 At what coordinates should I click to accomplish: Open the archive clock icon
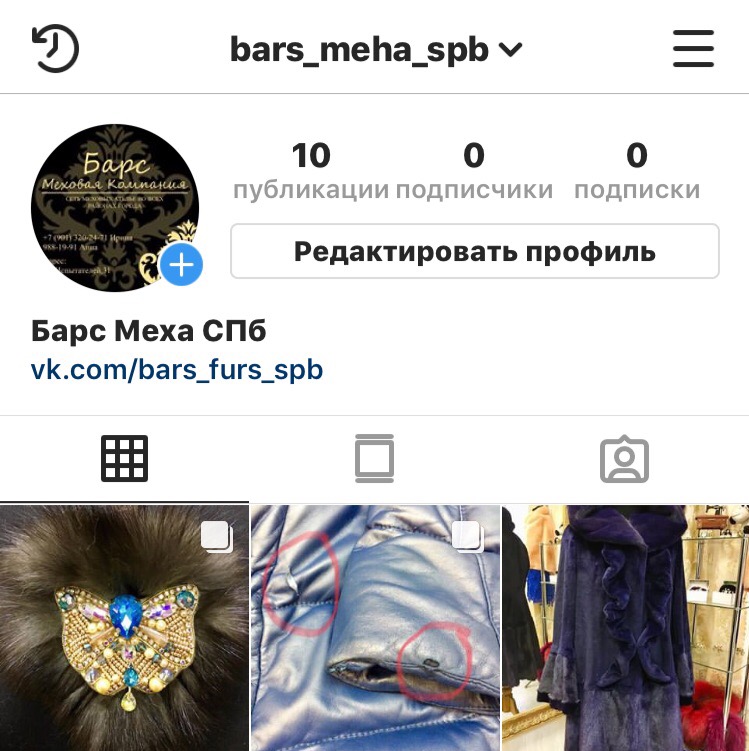[x=56, y=48]
